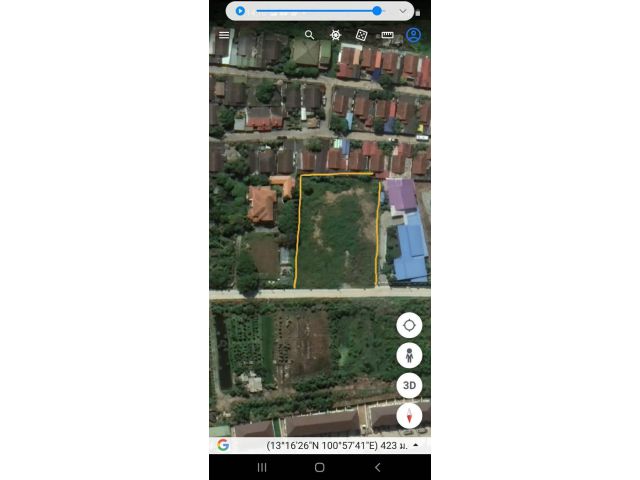Open recent apps from the navigation bar
Viewport: 640px width, 480px height.
point(262,467)
